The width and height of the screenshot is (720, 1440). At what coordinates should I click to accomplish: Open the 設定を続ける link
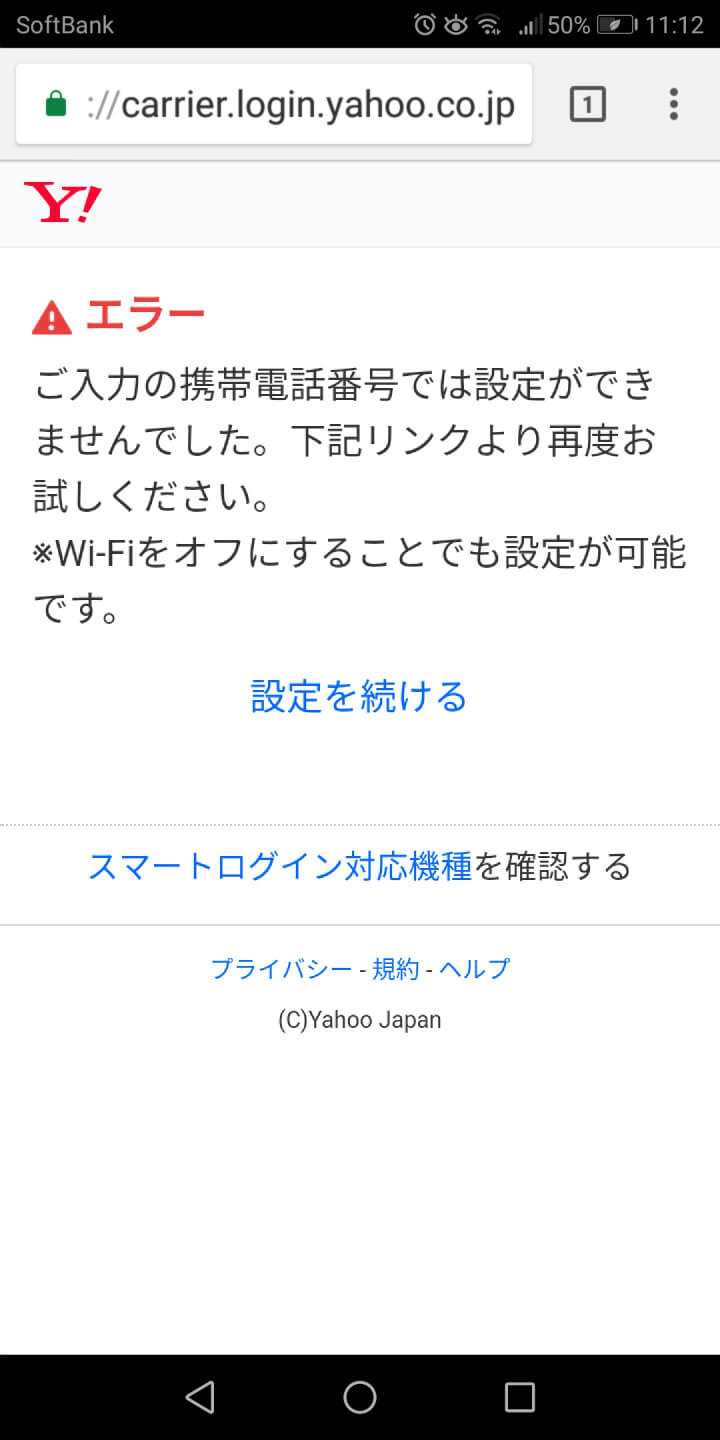357,697
